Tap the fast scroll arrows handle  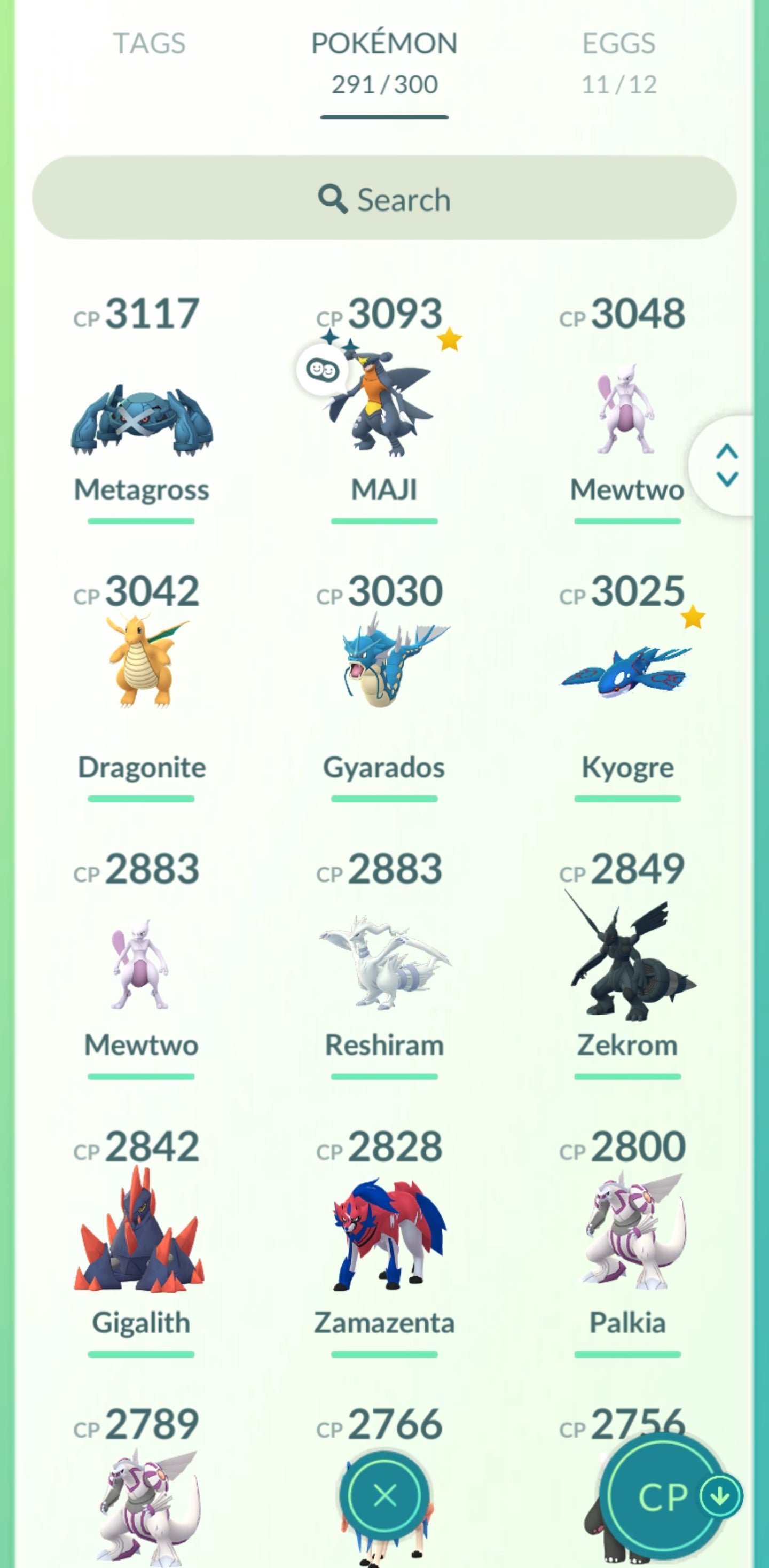(726, 466)
